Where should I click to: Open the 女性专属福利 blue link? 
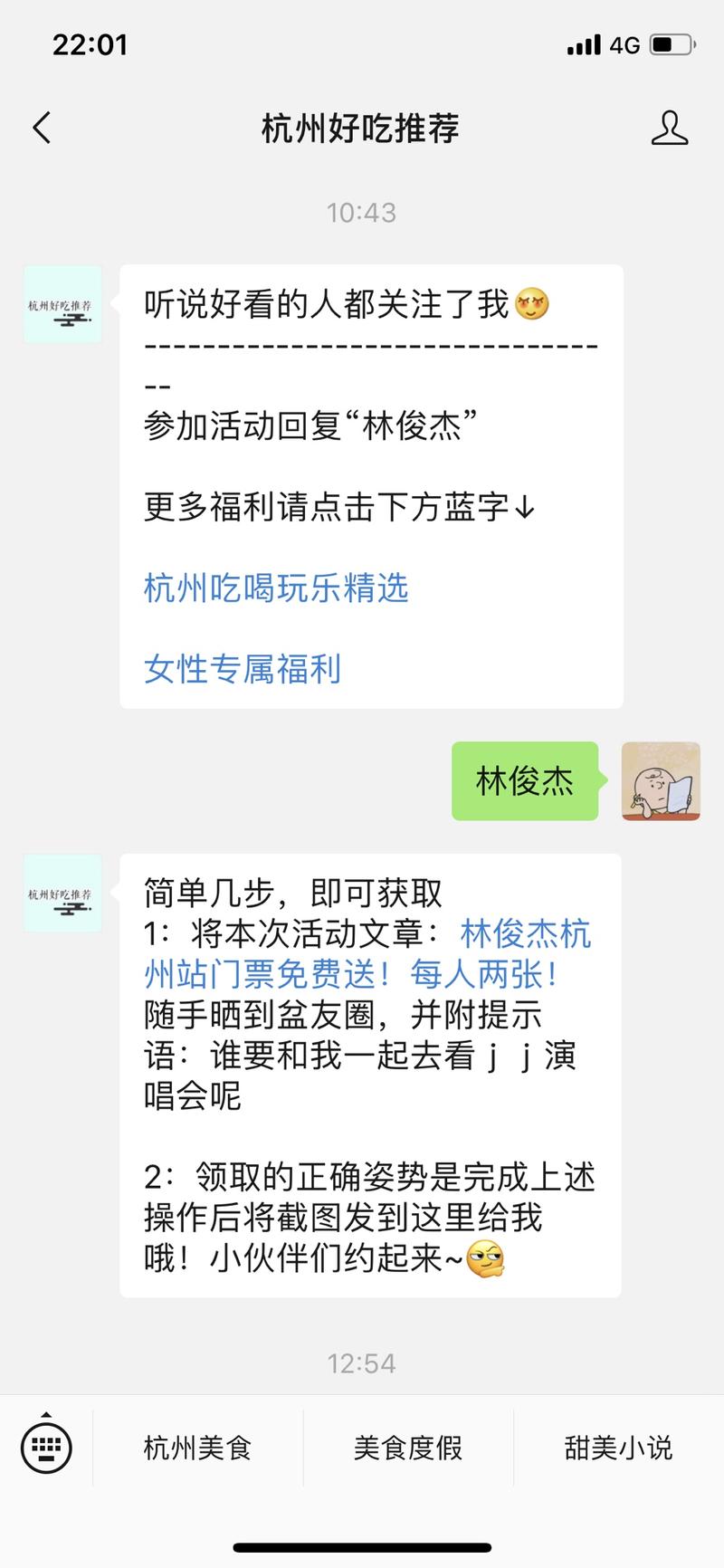point(243,668)
